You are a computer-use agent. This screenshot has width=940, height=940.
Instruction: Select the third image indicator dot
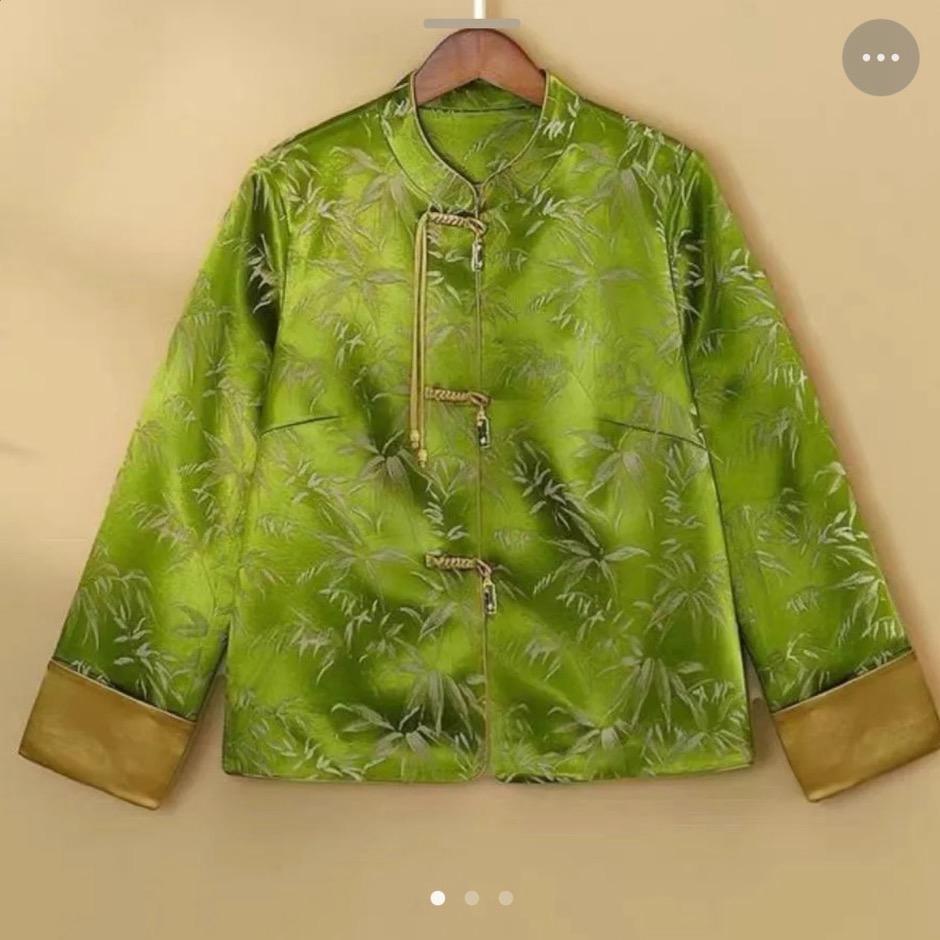point(506,898)
